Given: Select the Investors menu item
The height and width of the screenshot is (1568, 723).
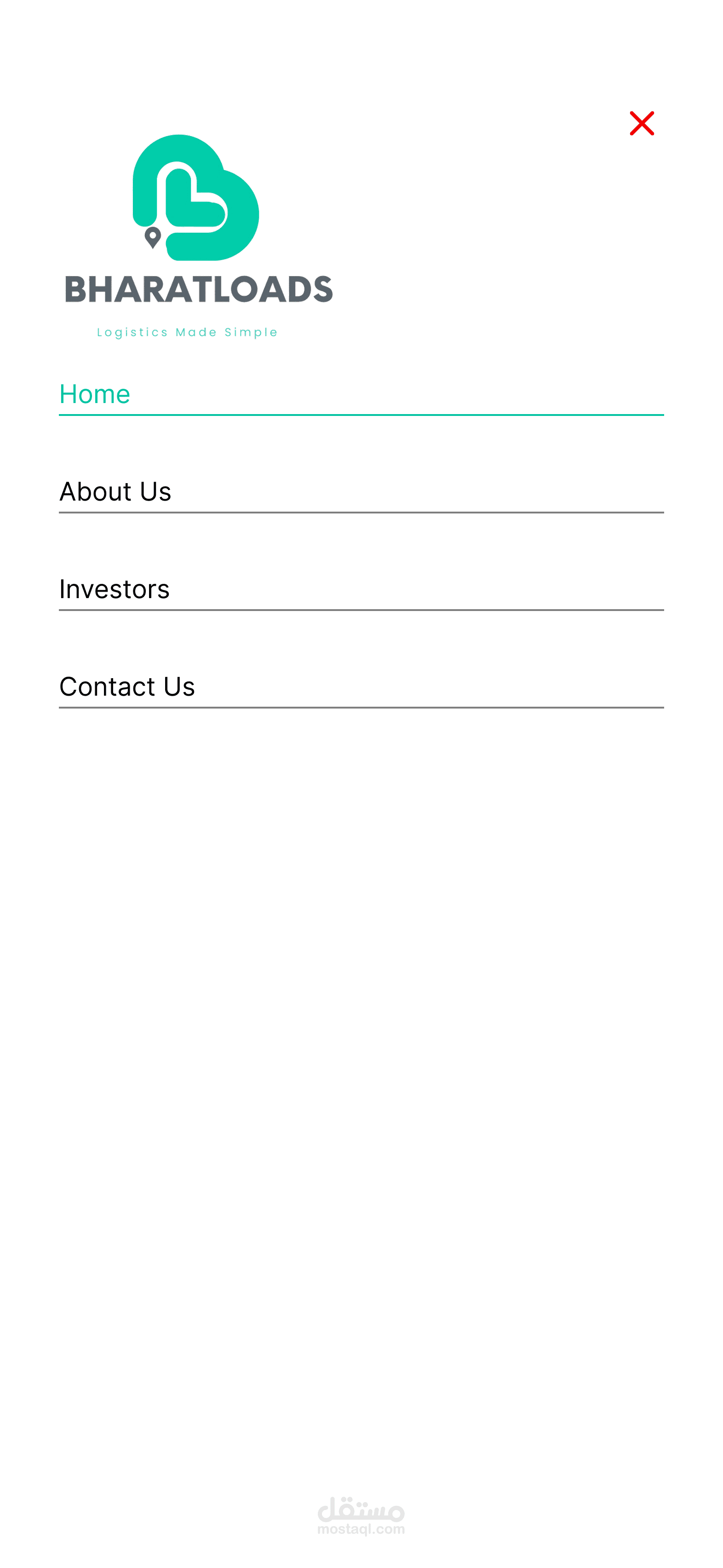Looking at the screenshot, I should pos(115,589).
